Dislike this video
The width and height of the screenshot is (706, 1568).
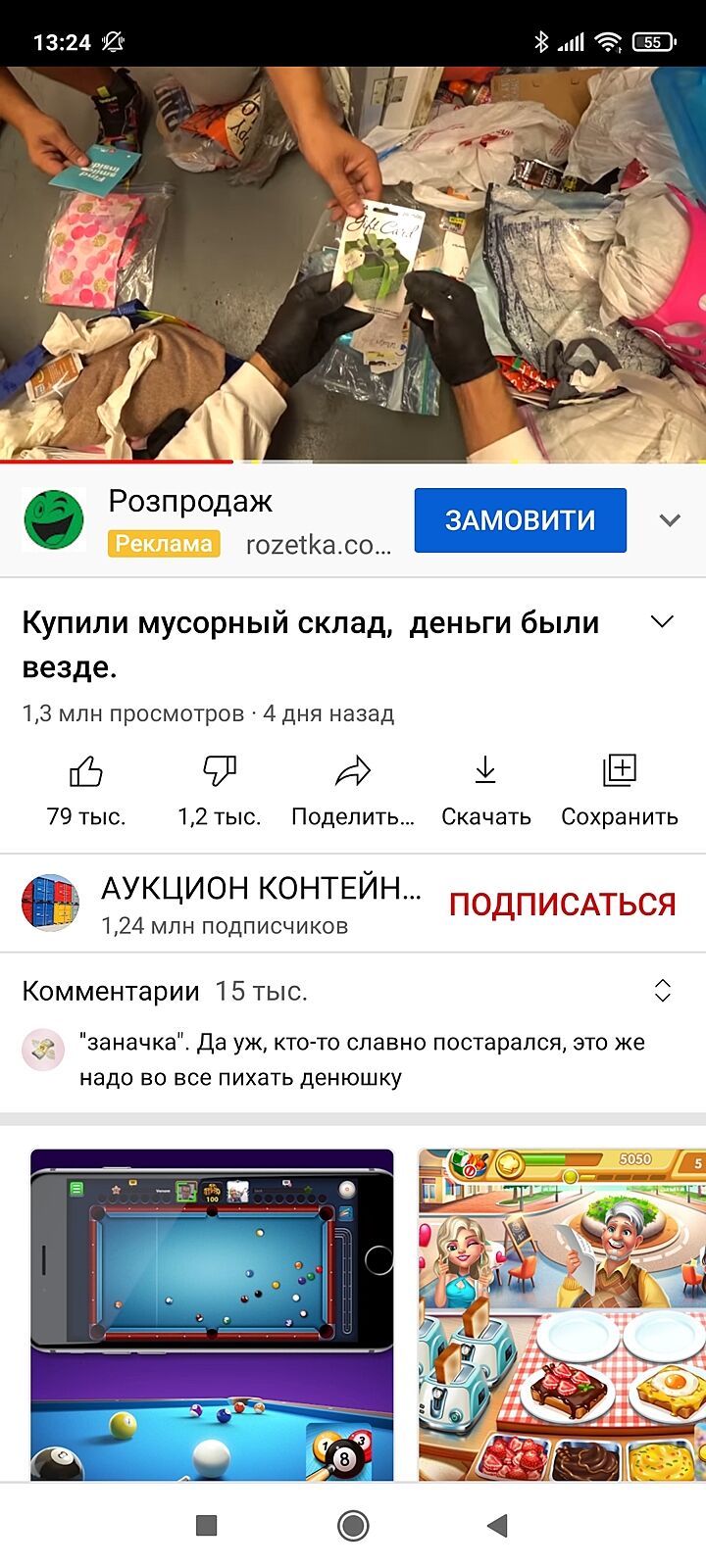pyautogui.click(x=219, y=789)
